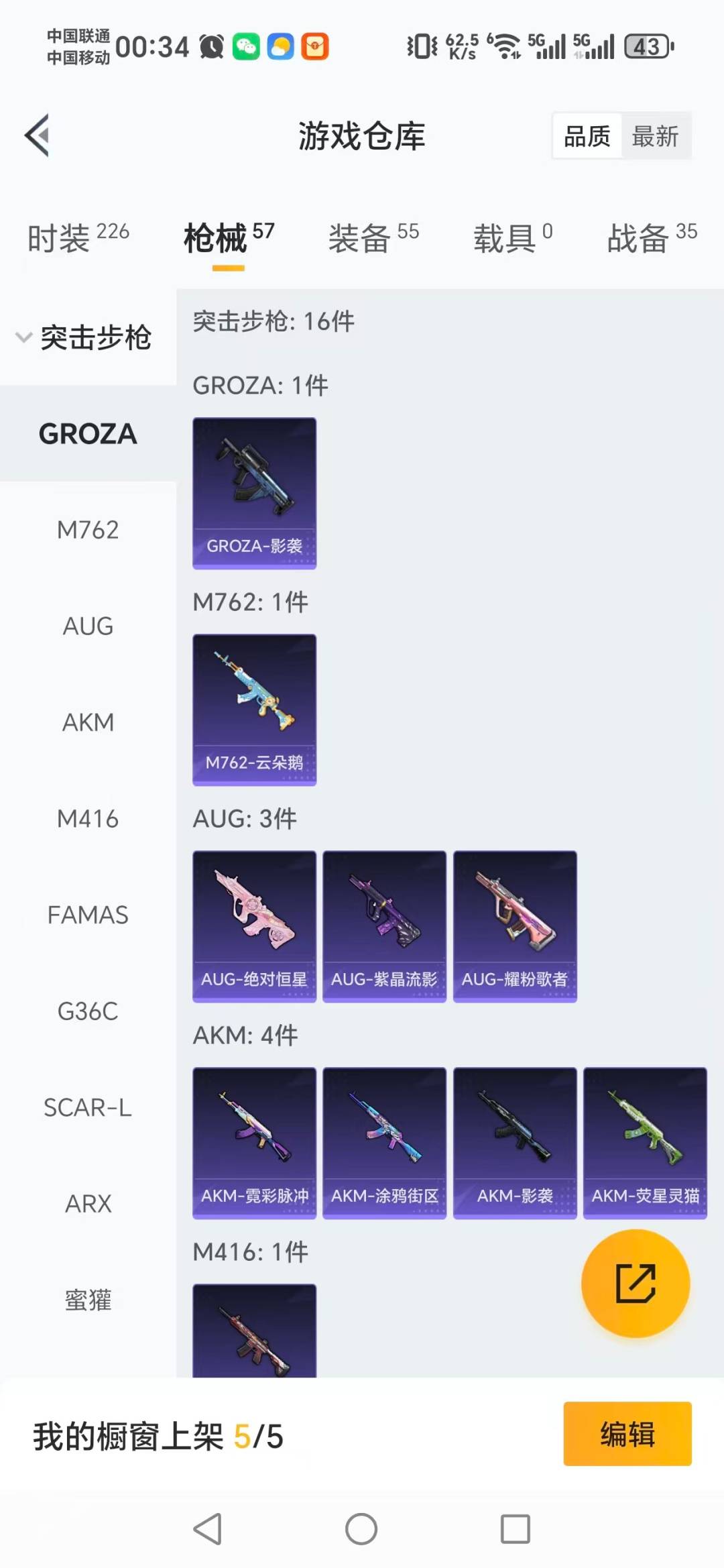Open the AKM-荧星灵猫 skin card
The height and width of the screenshot is (1568, 724).
645,1143
